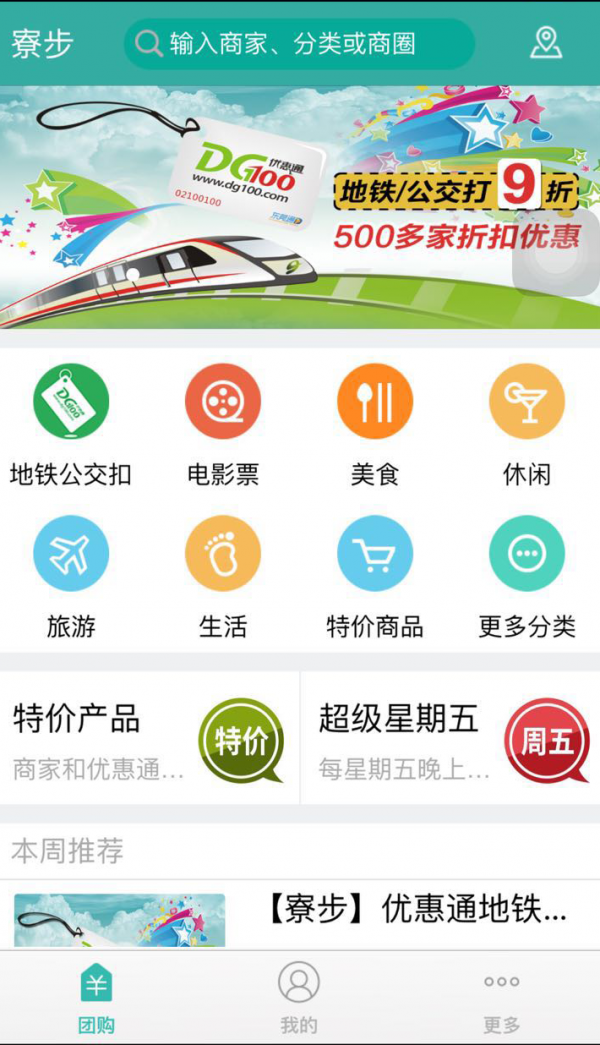Open the location pin icon

pyautogui.click(x=545, y=43)
